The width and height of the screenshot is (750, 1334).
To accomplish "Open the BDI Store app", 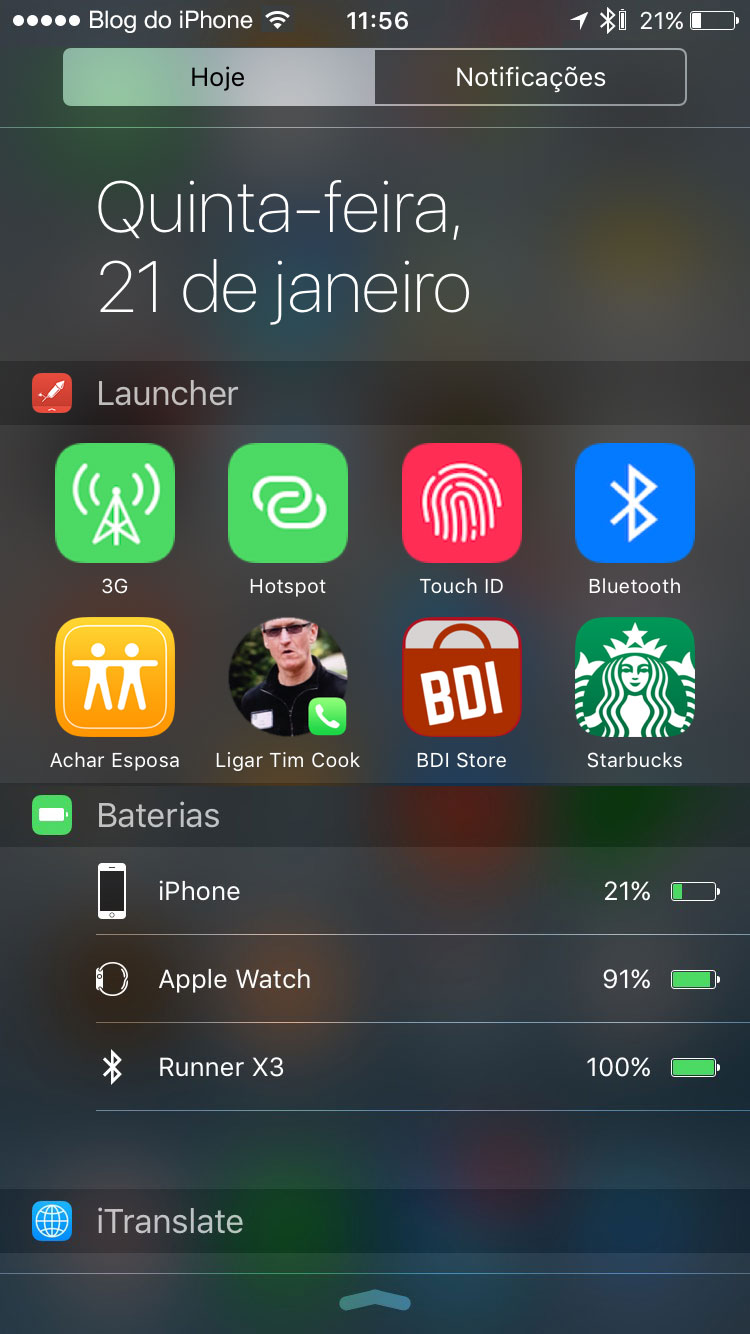I will click(x=461, y=677).
